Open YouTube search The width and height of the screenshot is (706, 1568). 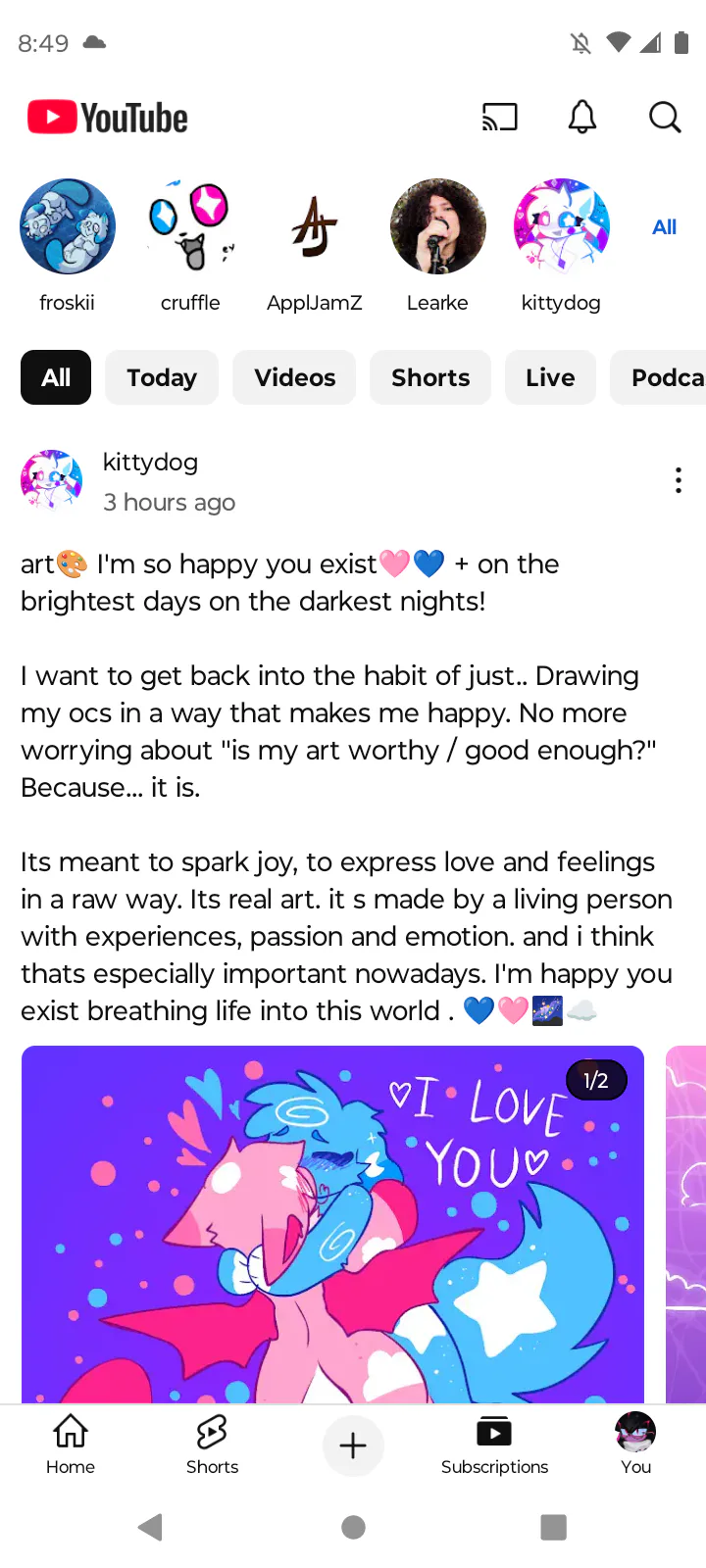[x=665, y=118]
